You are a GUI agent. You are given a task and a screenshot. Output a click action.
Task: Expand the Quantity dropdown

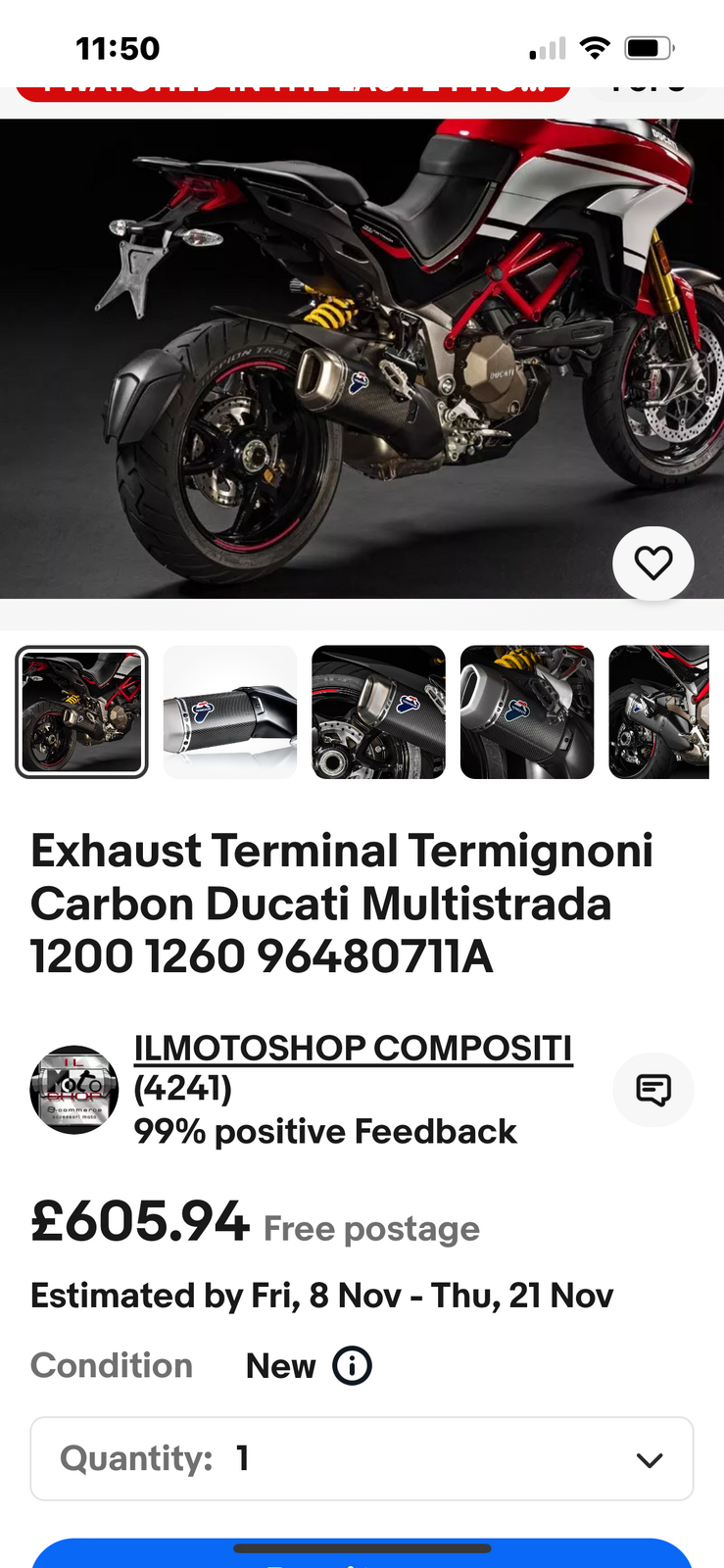[x=362, y=1458]
